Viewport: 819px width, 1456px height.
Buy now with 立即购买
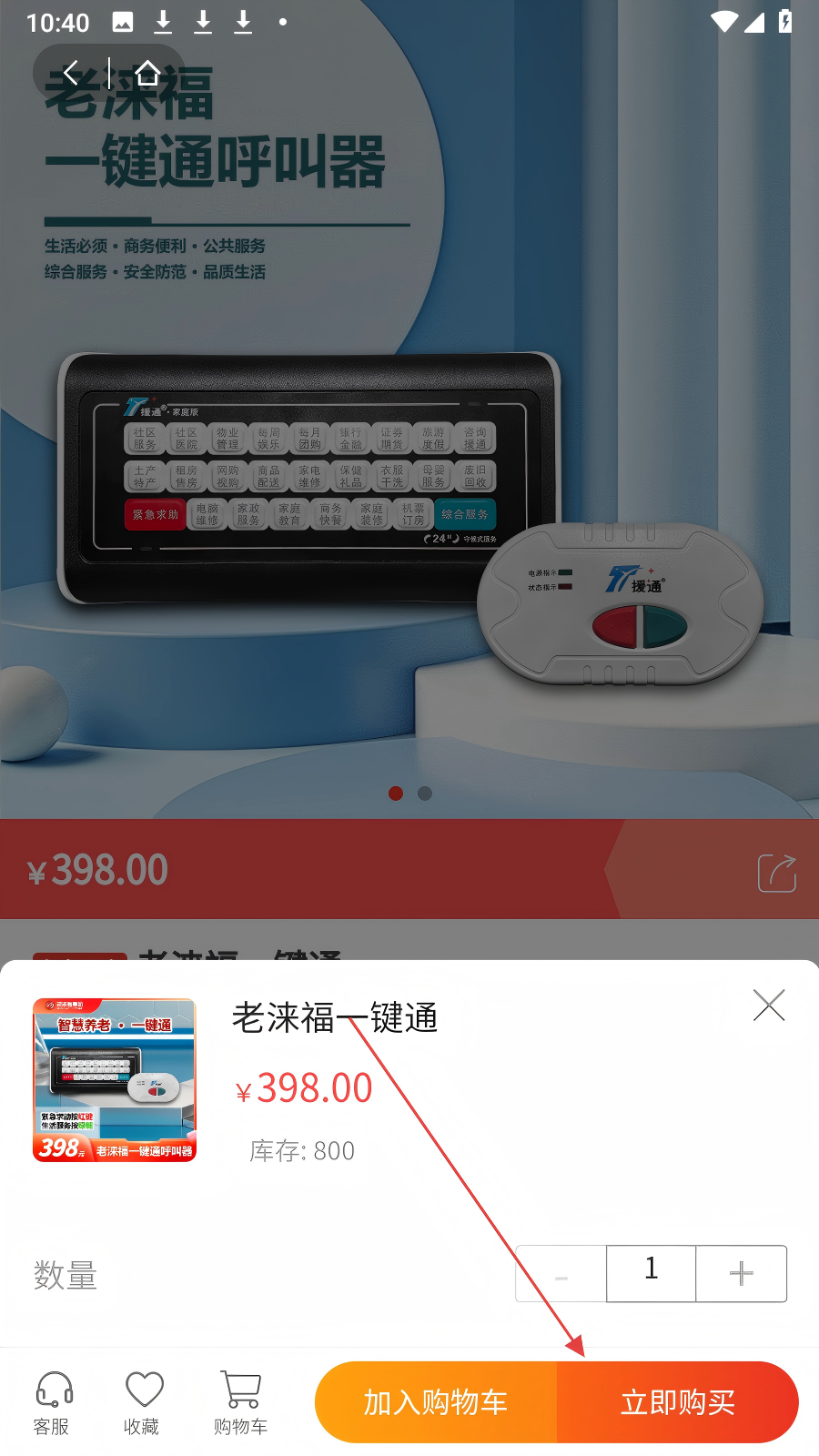[678, 1402]
